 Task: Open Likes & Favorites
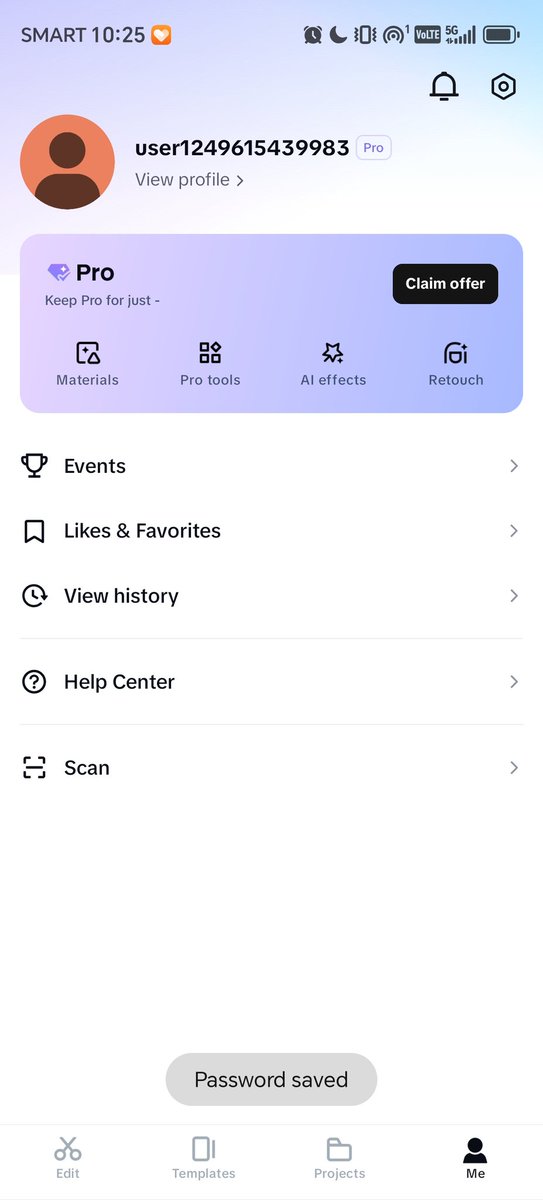271,531
